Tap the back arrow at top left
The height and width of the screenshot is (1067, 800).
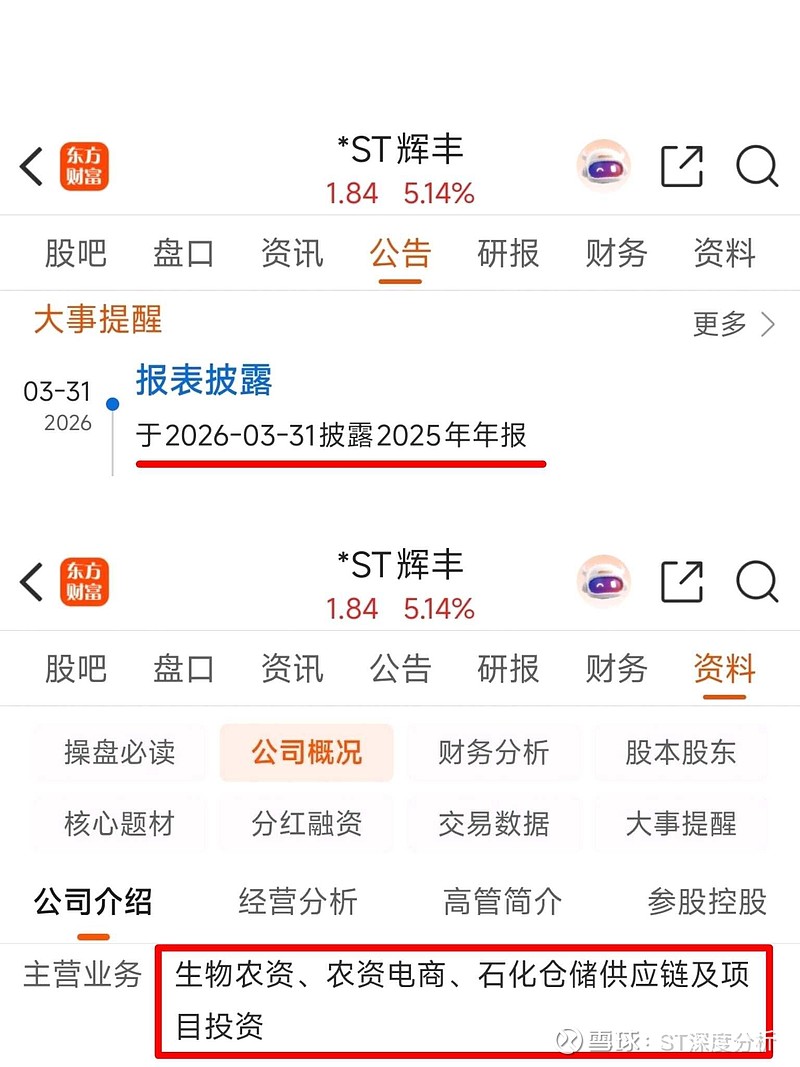tap(30, 167)
